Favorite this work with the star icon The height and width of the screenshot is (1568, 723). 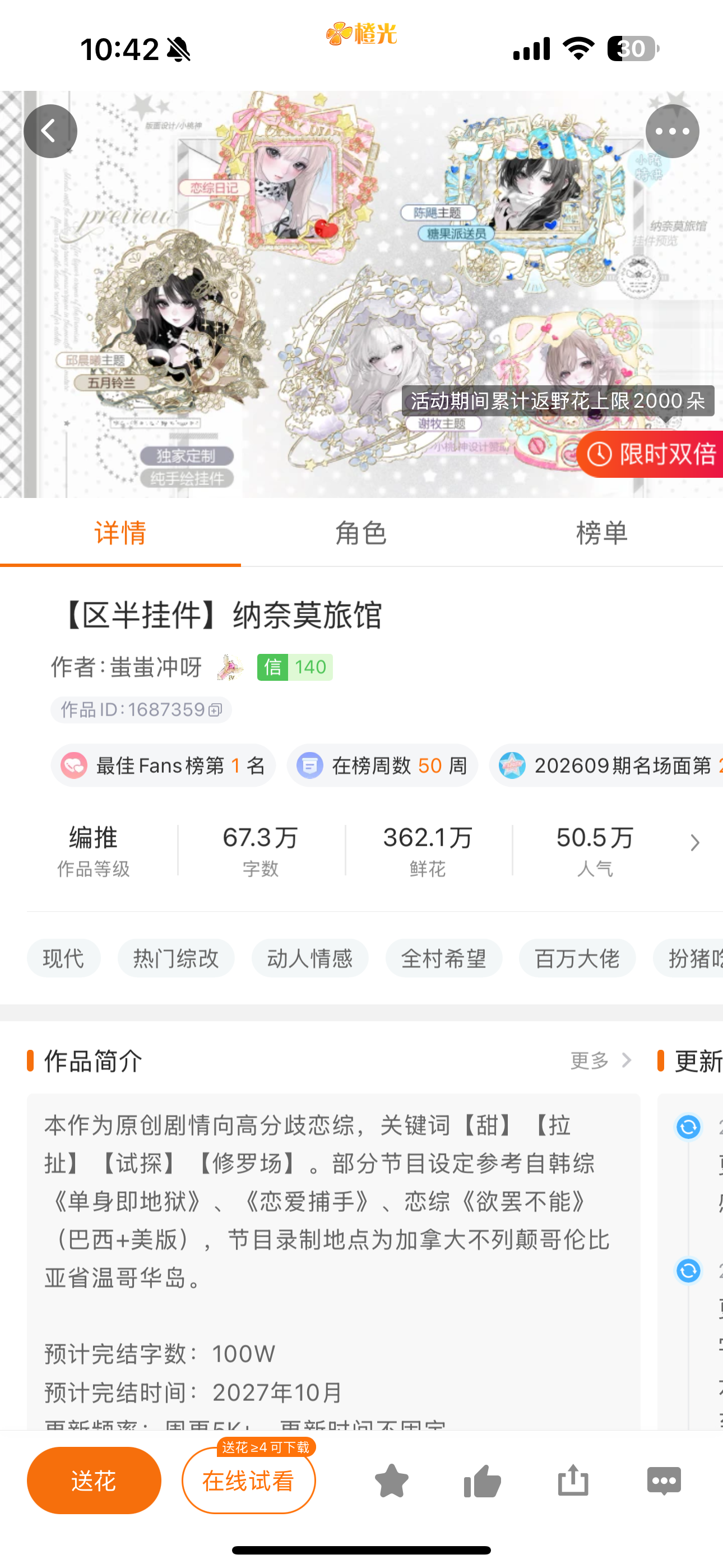[391, 1481]
